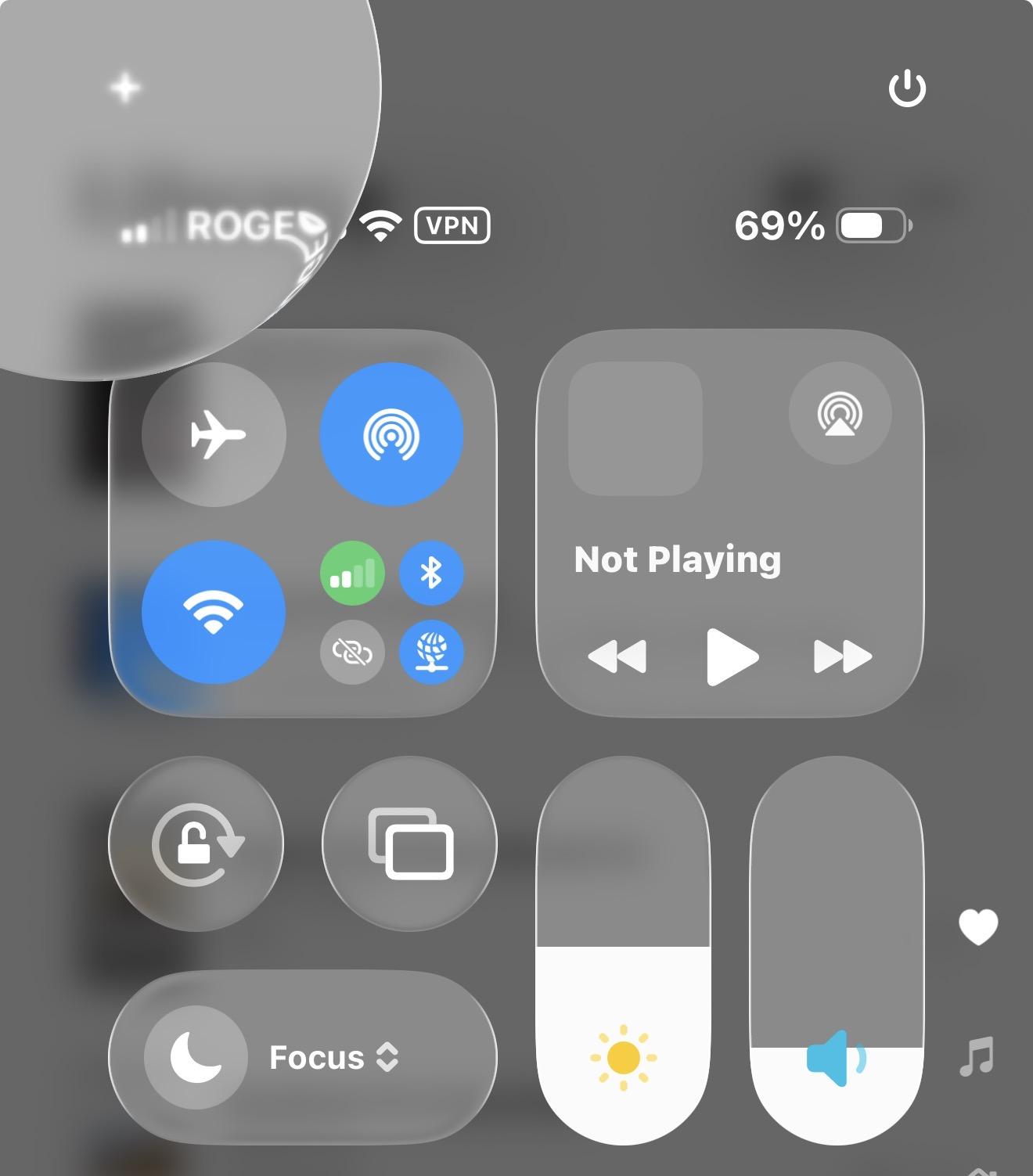Turn off AirDrop
The height and width of the screenshot is (1176, 1033).
391,434
